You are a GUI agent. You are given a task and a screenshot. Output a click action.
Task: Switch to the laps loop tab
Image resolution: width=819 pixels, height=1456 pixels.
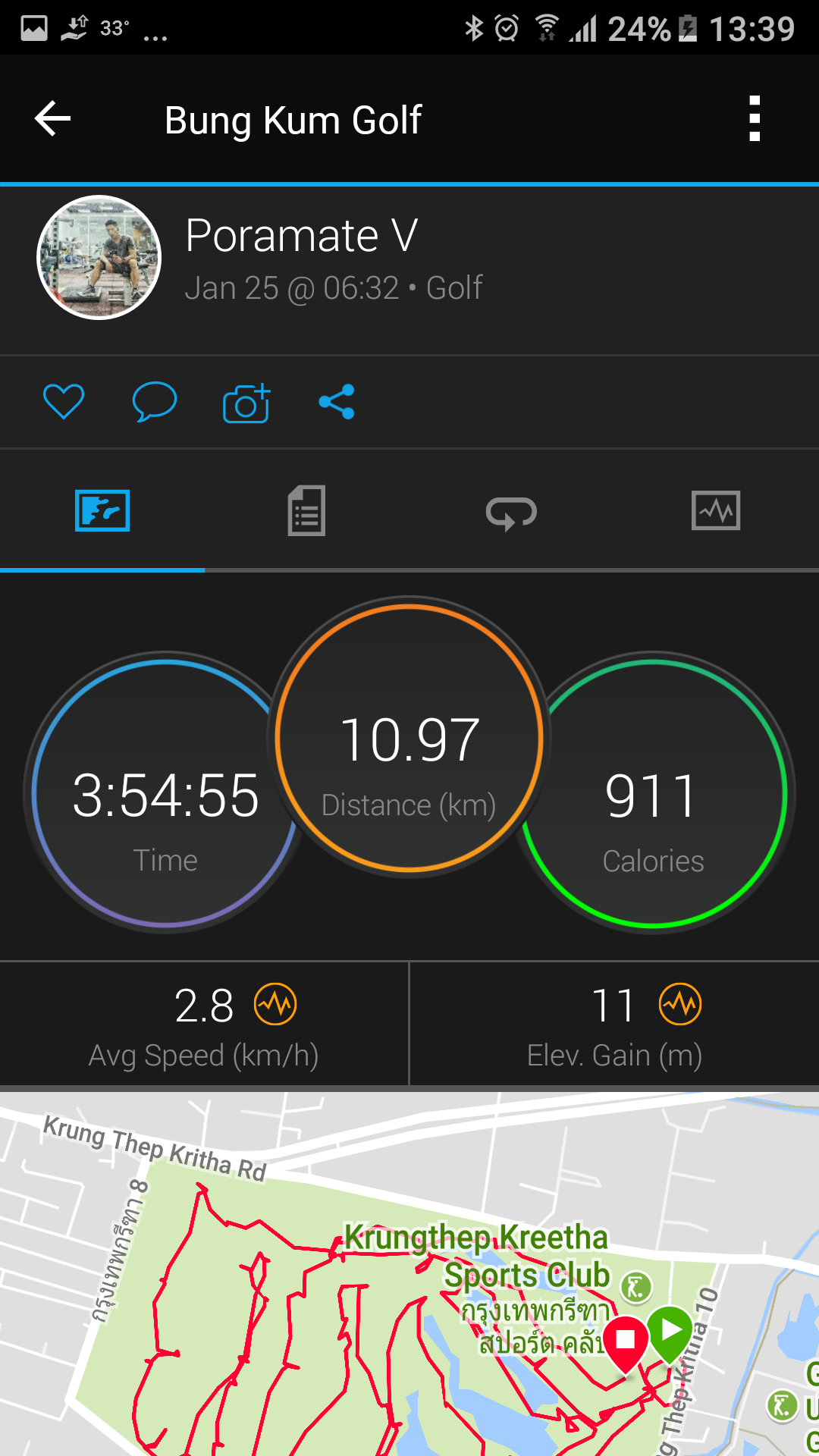tap(511, 512)
